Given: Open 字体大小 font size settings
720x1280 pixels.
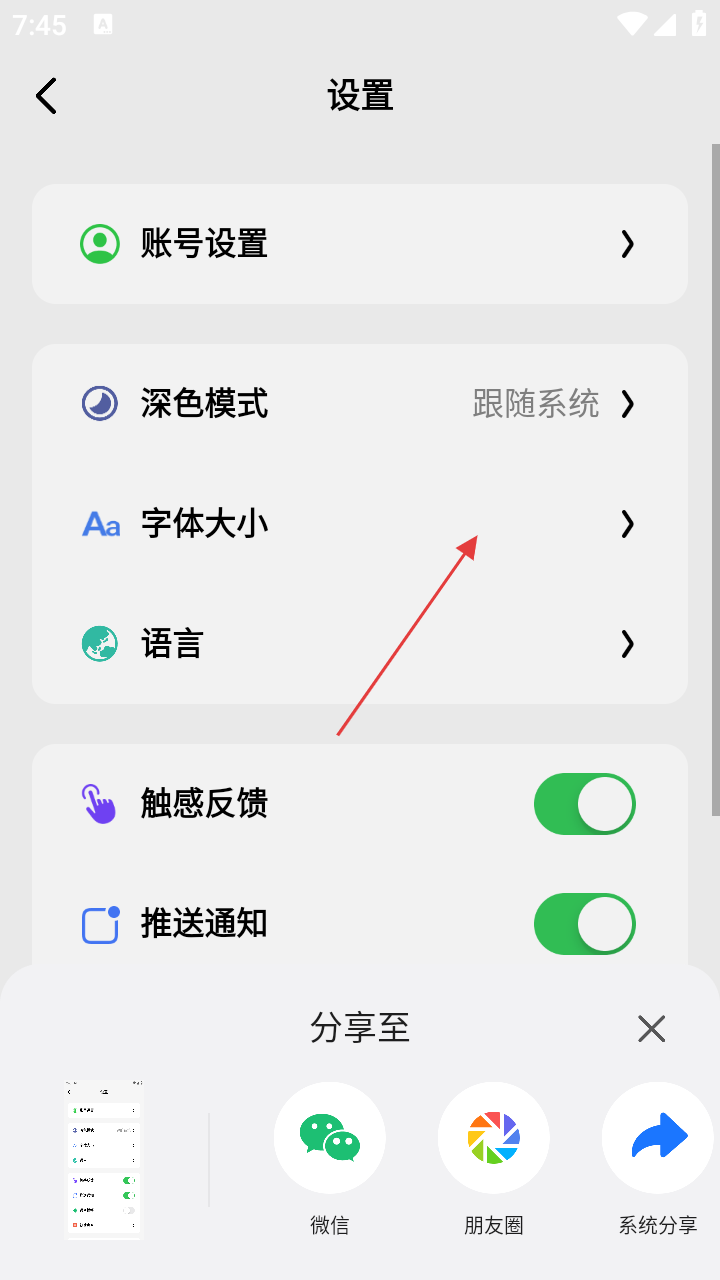Looking at the screenshot, I should pos(360,524).
